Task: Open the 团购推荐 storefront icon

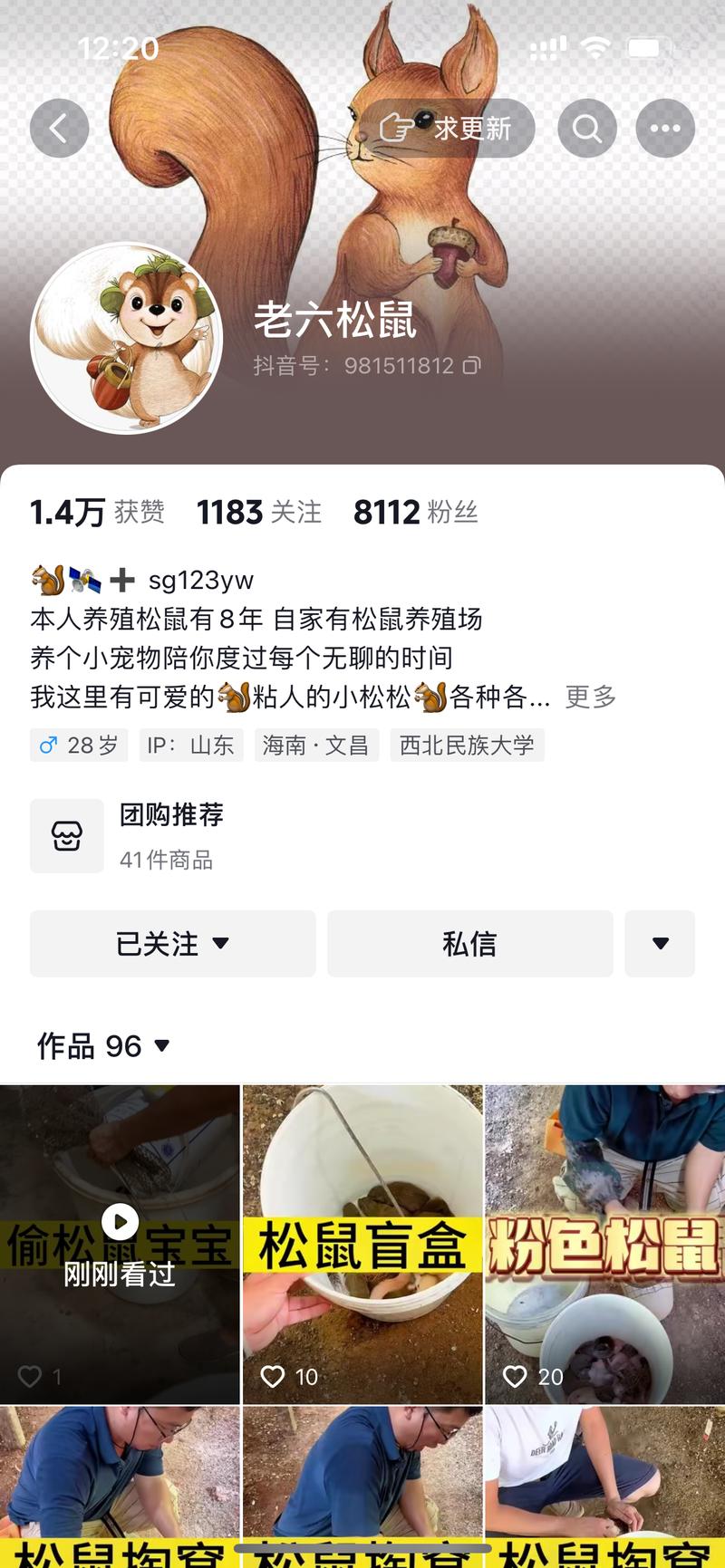Action: point(66,835)
